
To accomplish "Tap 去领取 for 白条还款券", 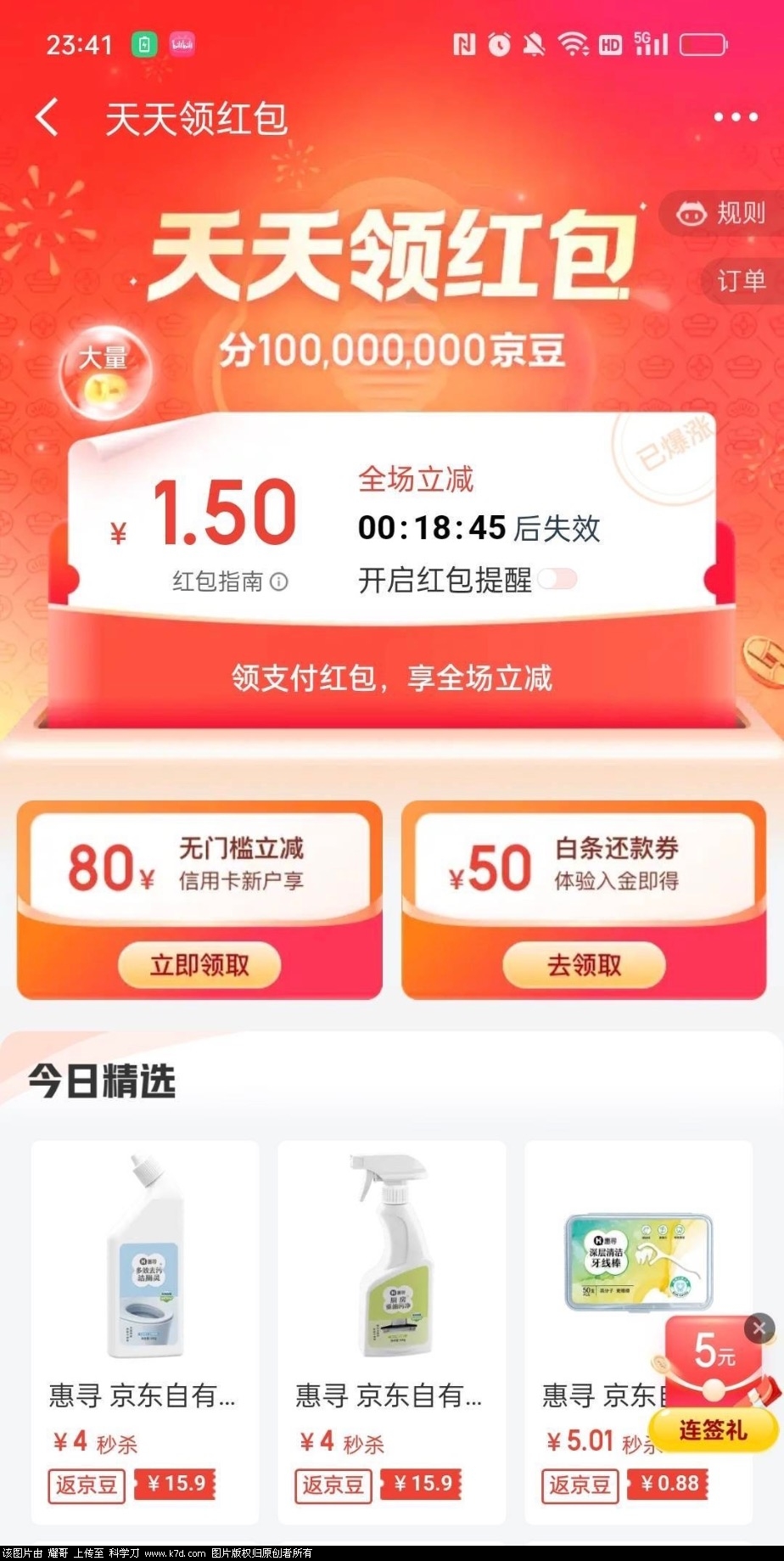I will 584,965.
